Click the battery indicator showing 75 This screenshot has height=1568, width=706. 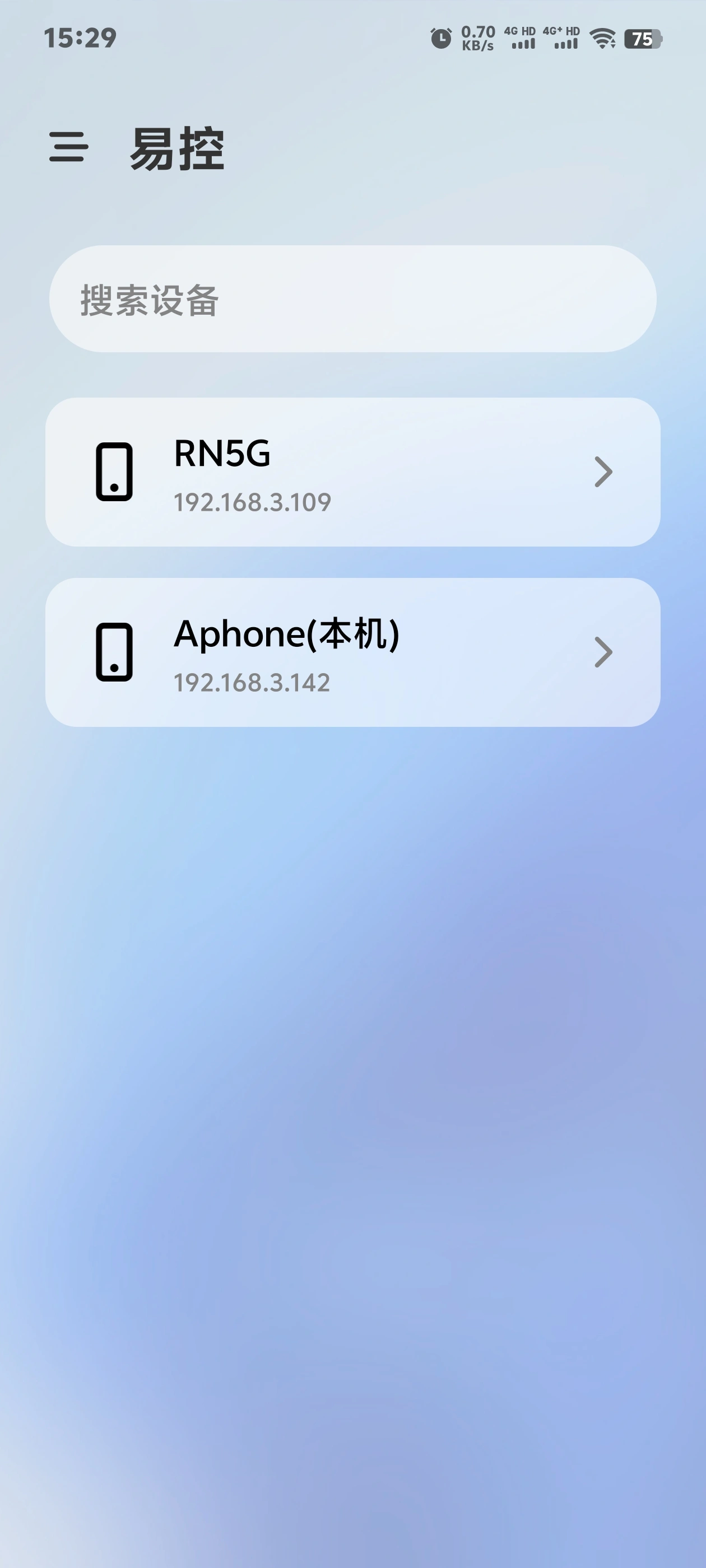point(643,39)
